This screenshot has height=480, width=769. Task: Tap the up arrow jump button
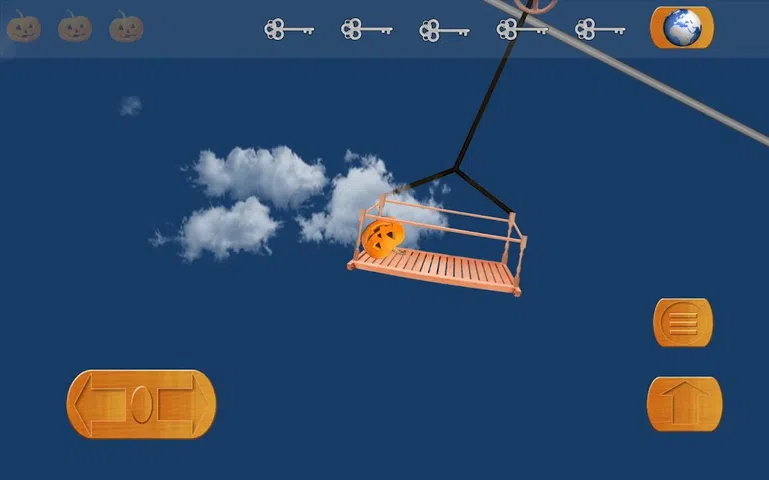(684, 404)
